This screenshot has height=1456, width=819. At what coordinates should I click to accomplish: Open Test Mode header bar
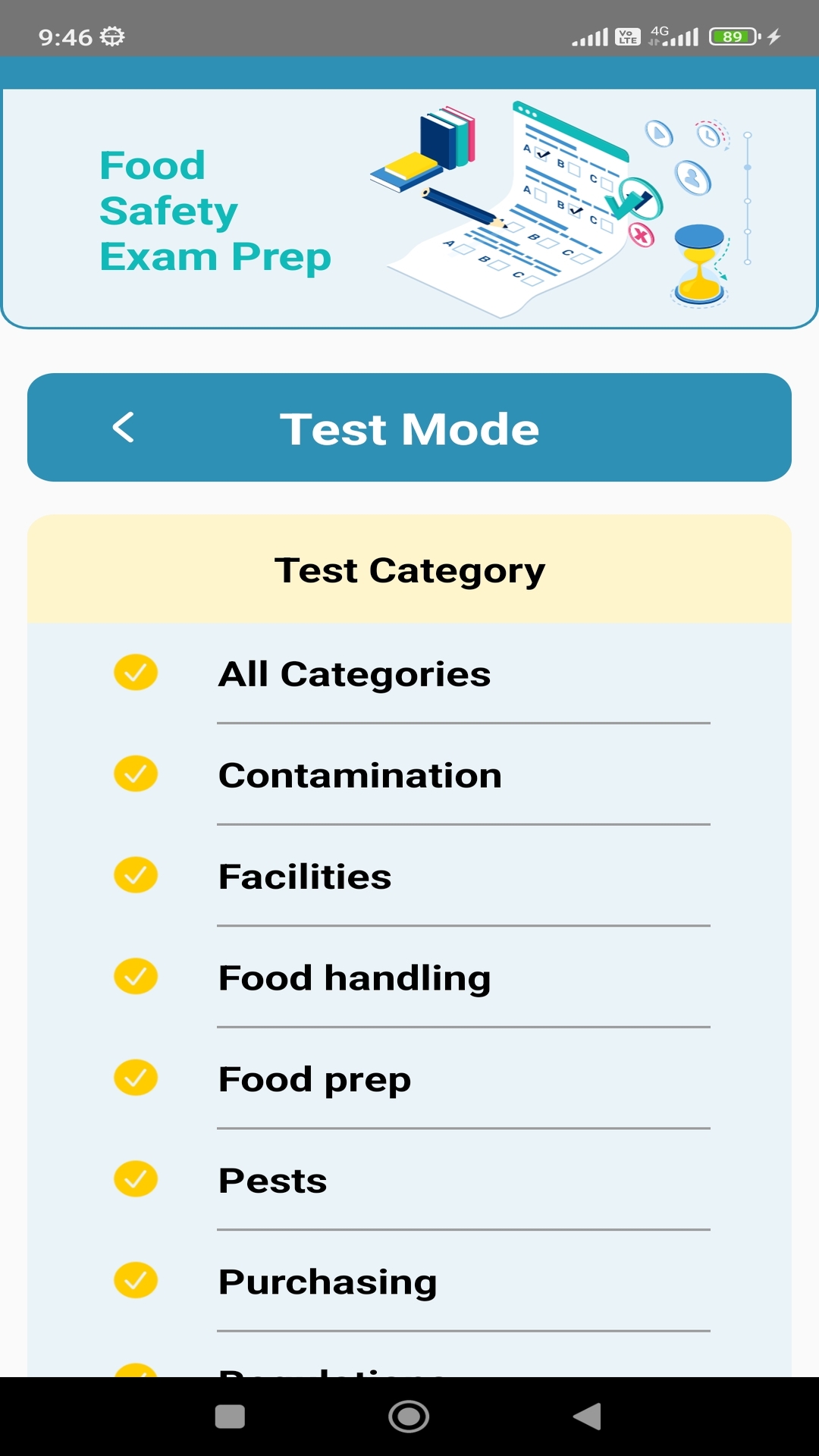pyautogui.click(x=409, y=428)
